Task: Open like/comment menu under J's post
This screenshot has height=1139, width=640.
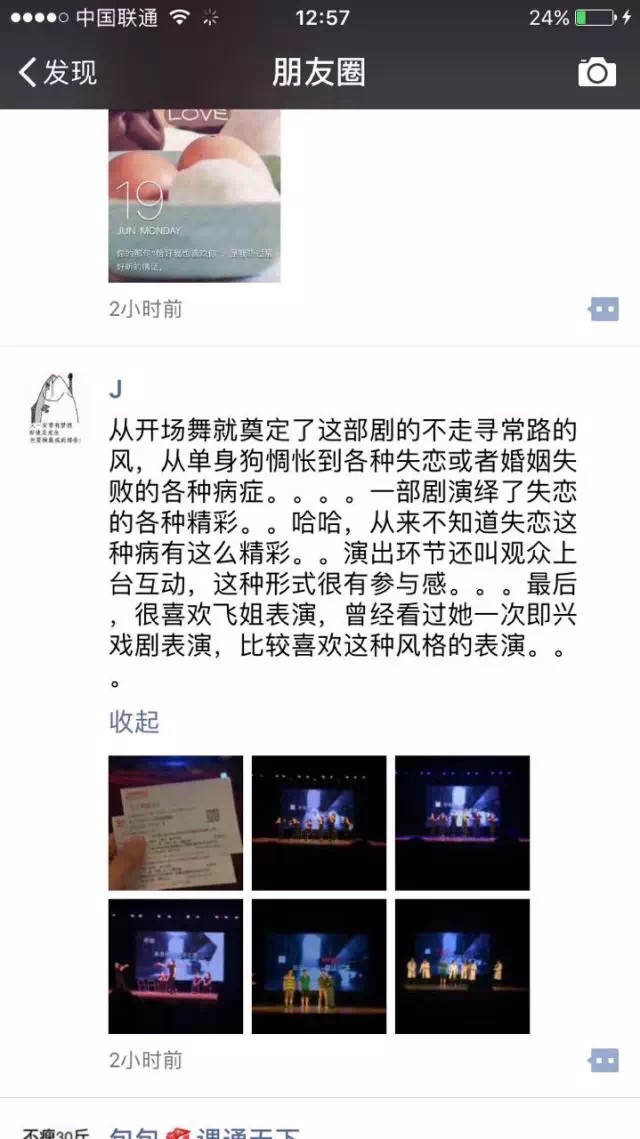Action: point(603,1060)
